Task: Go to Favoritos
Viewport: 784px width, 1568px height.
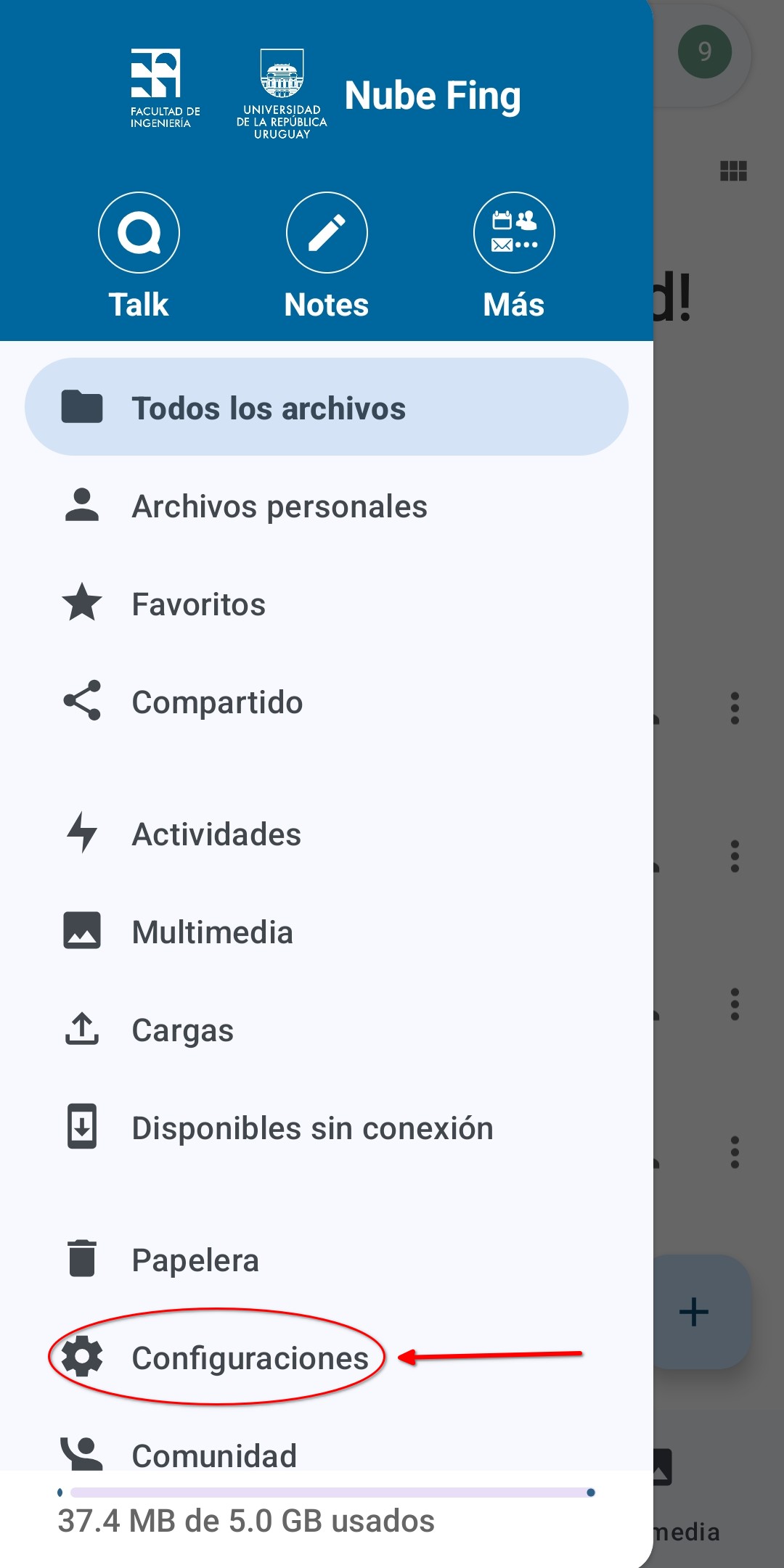Action: (x=199, y=604)
